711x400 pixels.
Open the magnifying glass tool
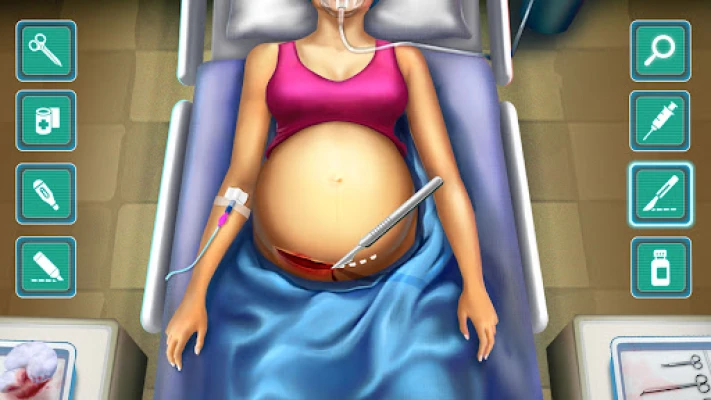coord(660,50)
